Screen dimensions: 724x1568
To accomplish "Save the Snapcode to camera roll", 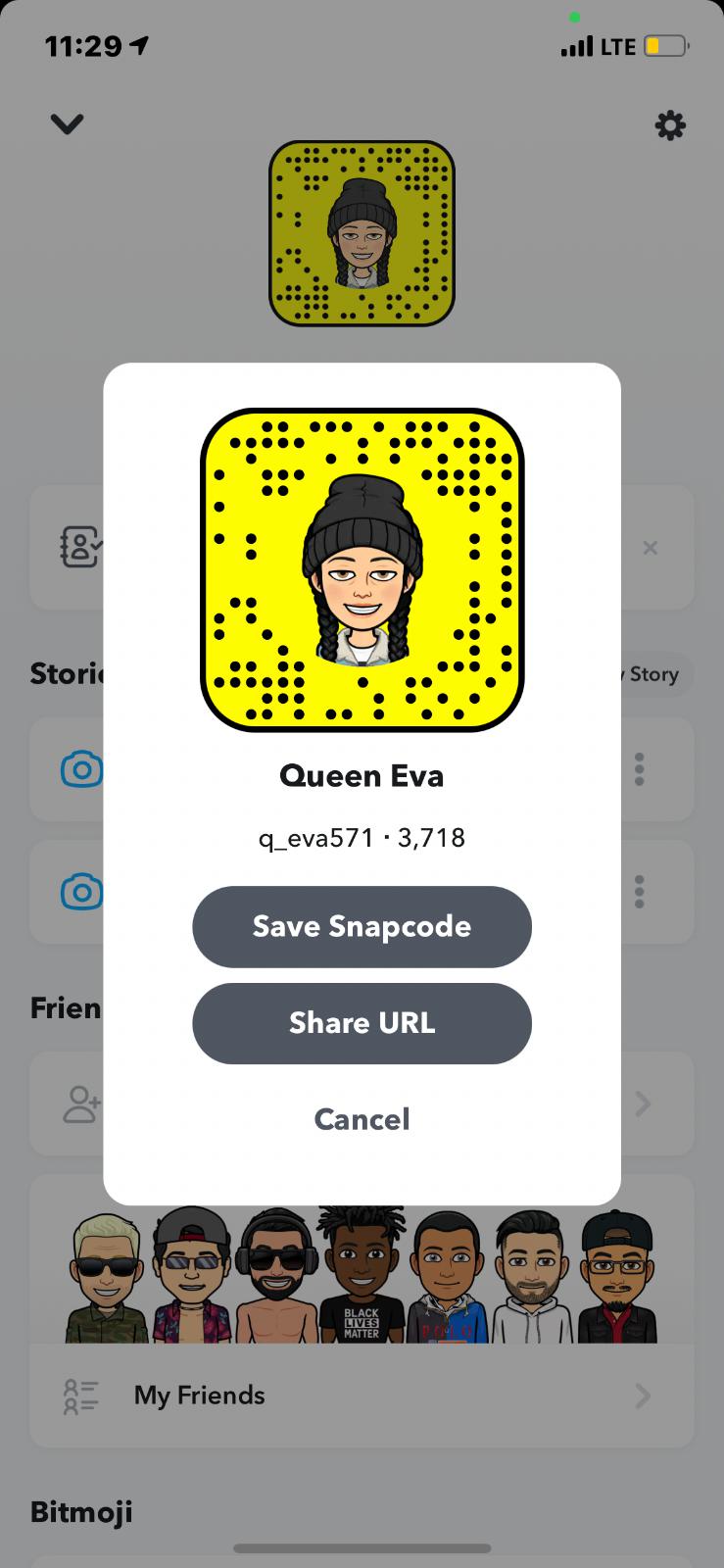I will [x=362, y=926].
